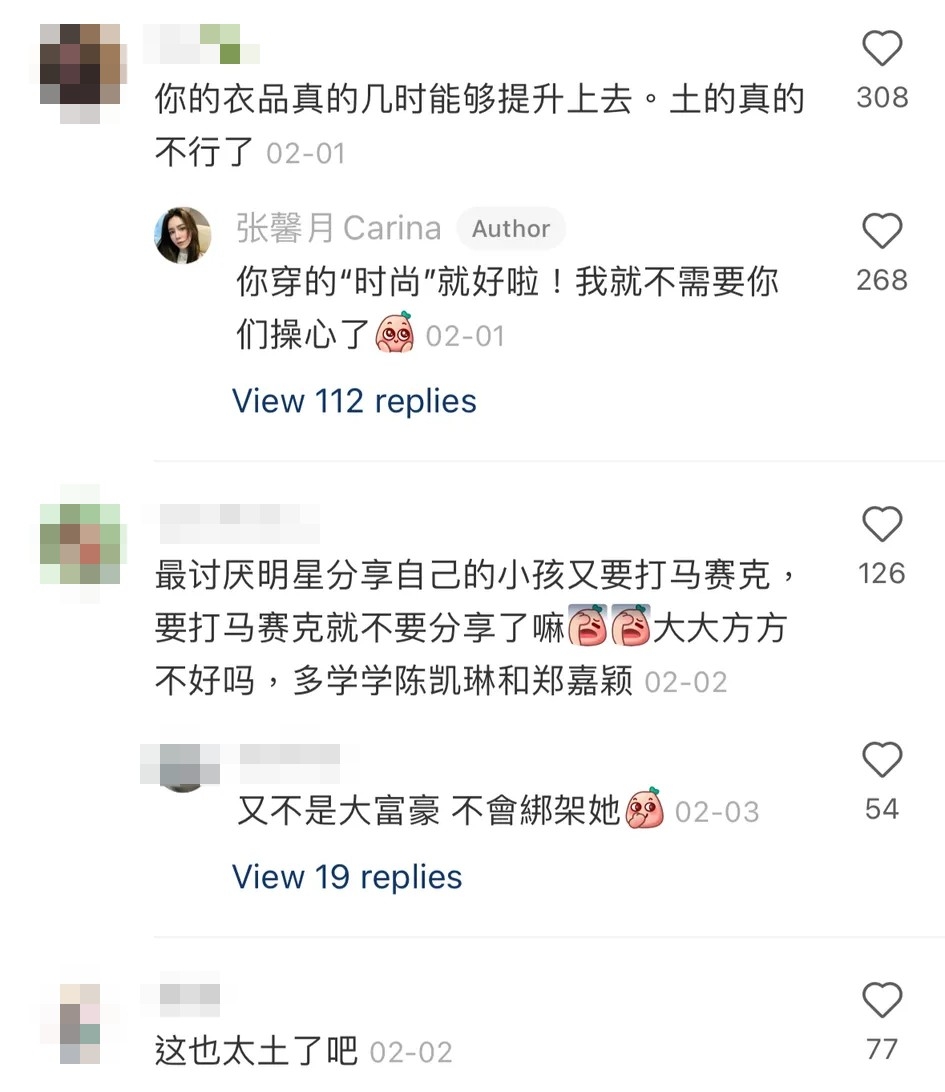Image resolution: width=945 pixels, height=1092 pixels.
Task: Like the comment with 308 likes
Action: [882, 49]
